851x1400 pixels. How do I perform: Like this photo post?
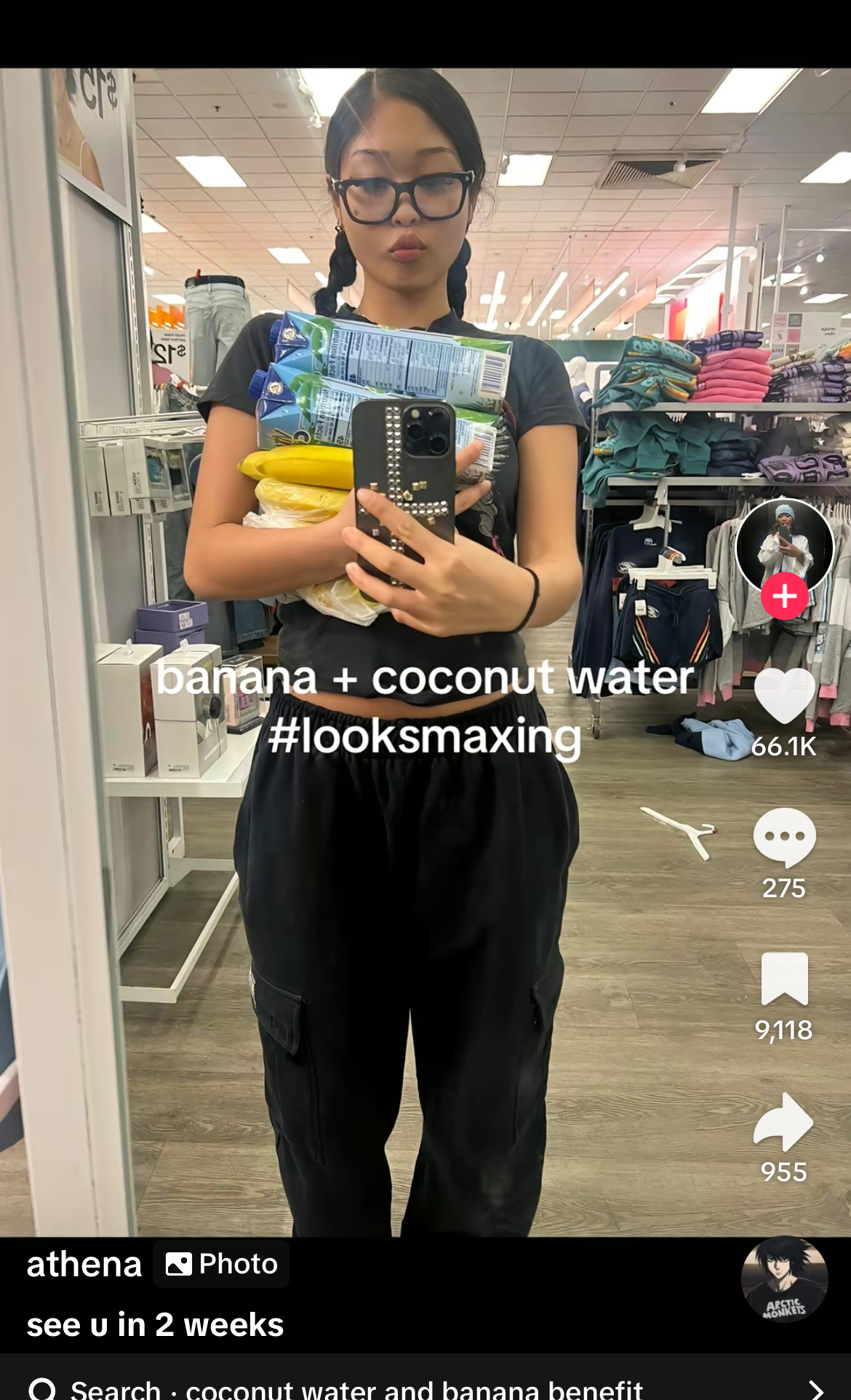pyautogui.click(x=784, y=696)
